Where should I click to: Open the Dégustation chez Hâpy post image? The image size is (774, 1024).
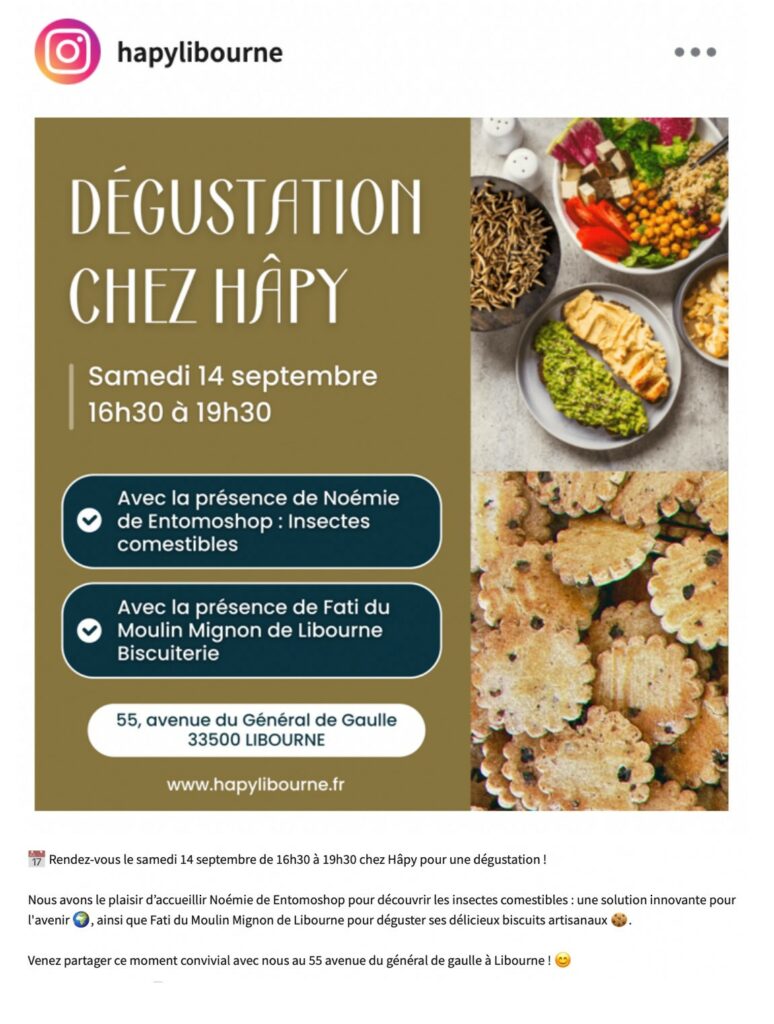coord(381,463)
